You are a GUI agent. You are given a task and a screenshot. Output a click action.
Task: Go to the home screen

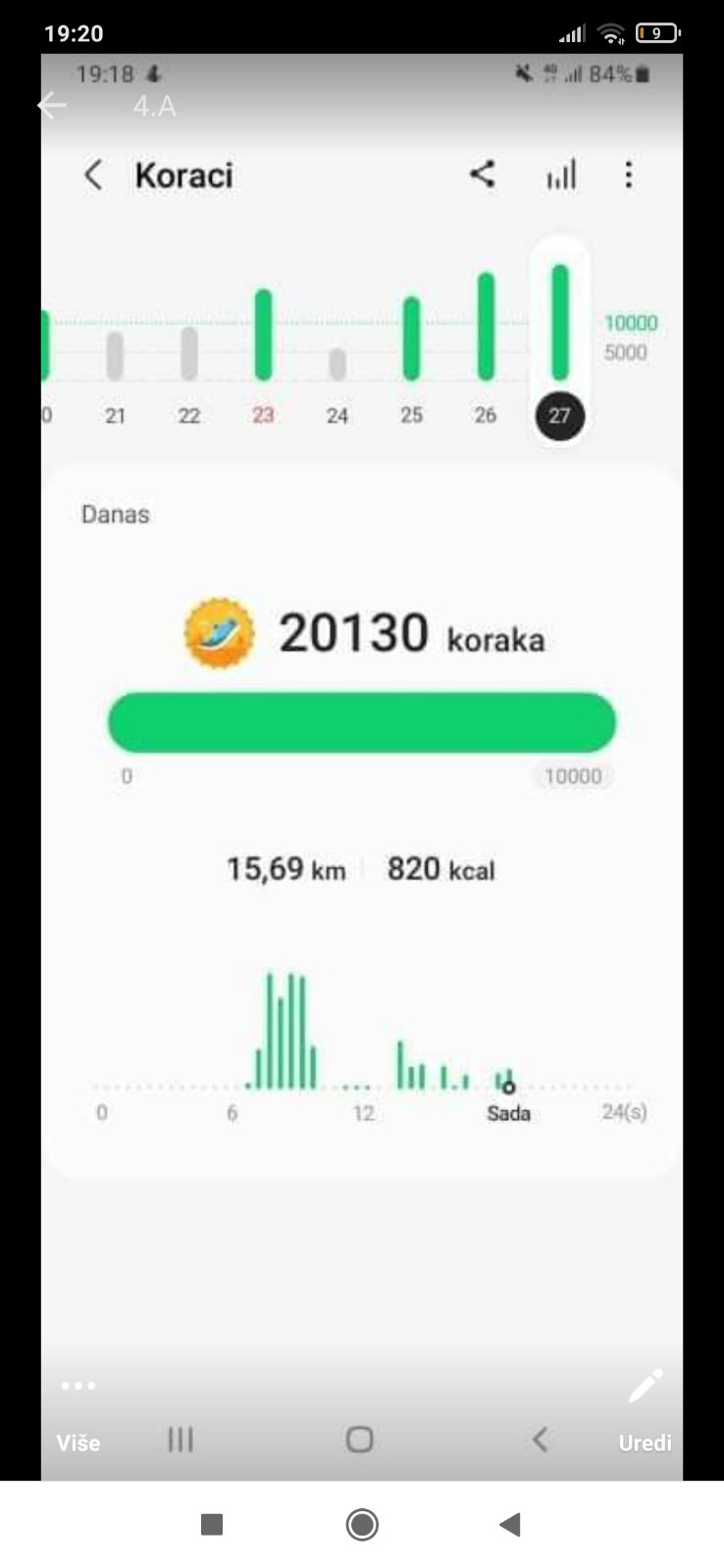click(362, 1524)
